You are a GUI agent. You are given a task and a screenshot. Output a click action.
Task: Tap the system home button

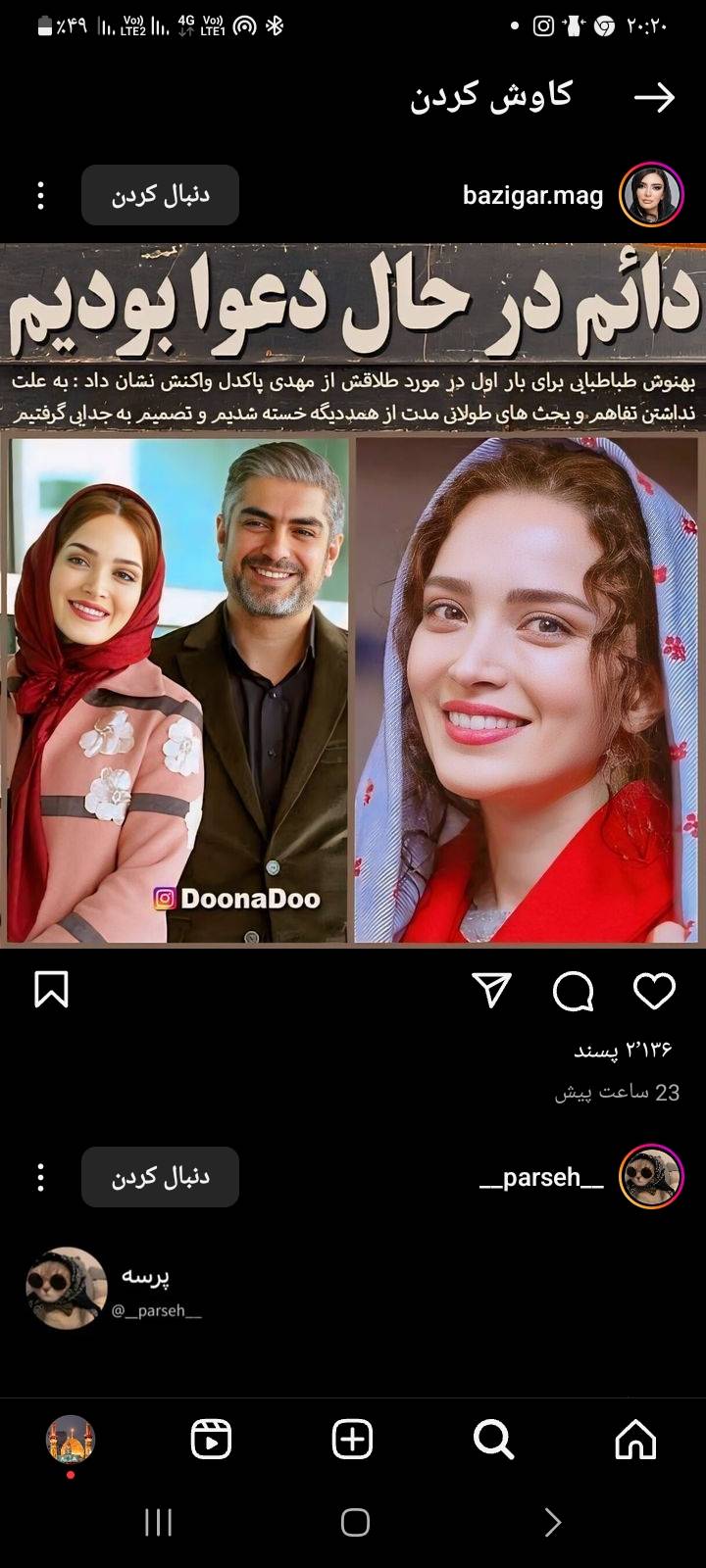[354, 1522]
